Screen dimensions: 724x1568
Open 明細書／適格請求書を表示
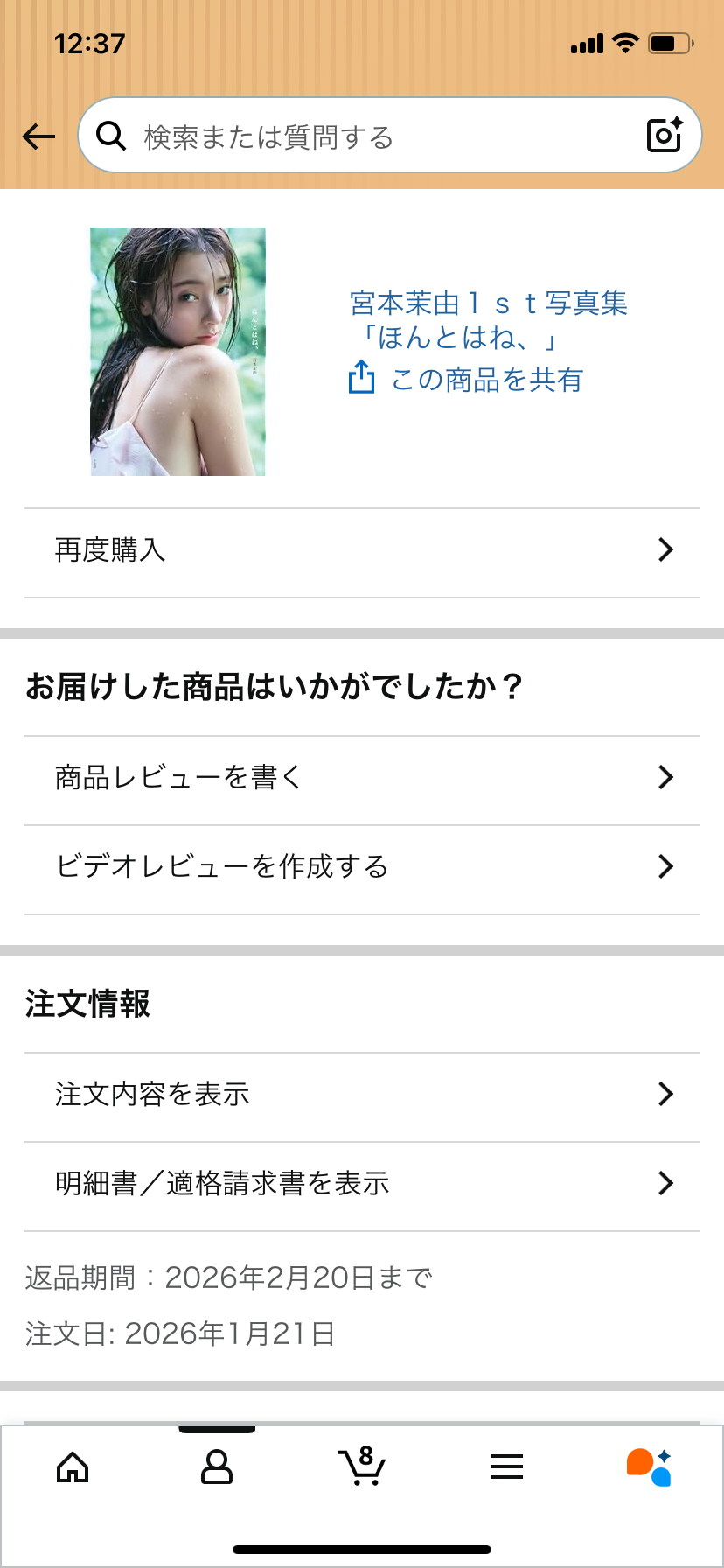362,1183
